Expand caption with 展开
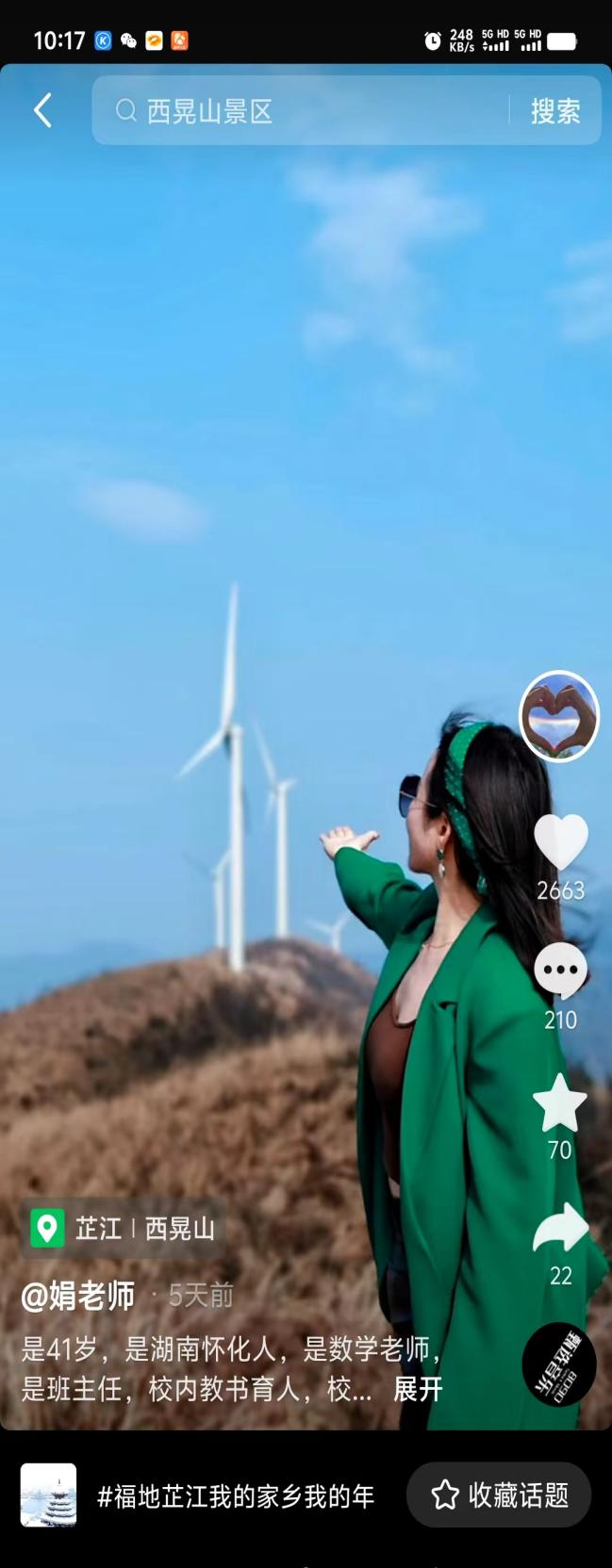The image size is (612, 1568). pos(418,1389)
